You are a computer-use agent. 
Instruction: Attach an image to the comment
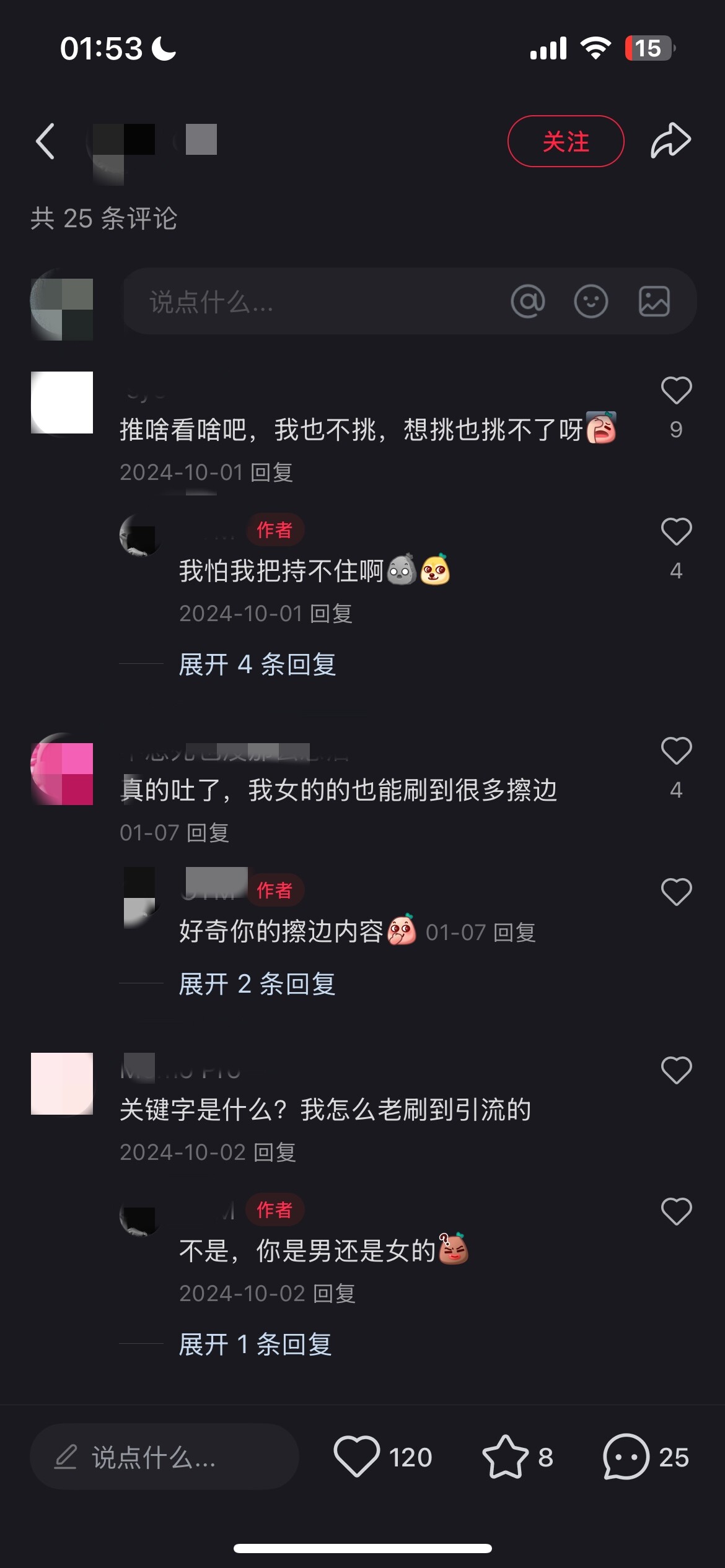click(x=654, y=302)
